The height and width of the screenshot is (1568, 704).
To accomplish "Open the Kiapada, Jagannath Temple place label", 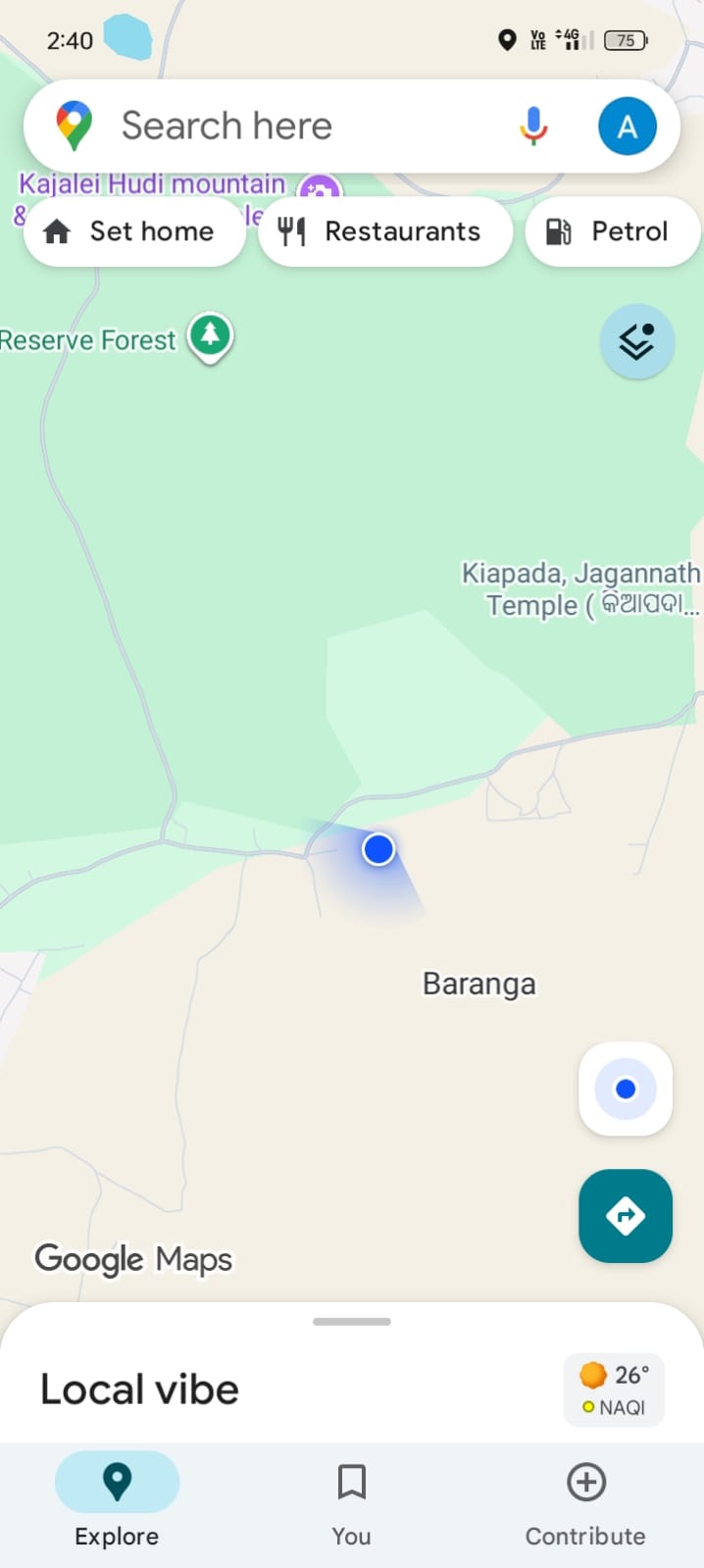I will tap(580, 588).
